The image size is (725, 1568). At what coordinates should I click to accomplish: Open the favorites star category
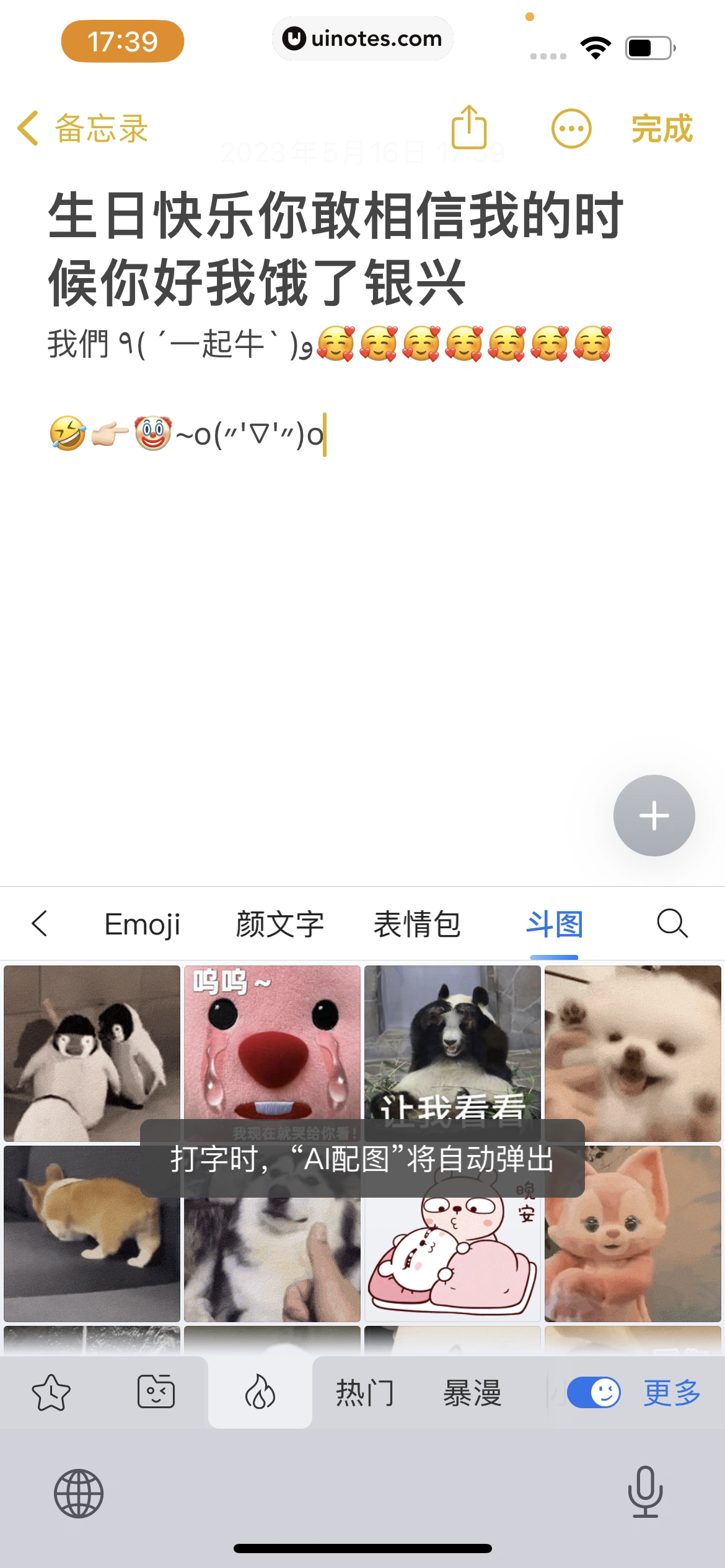51,1393
